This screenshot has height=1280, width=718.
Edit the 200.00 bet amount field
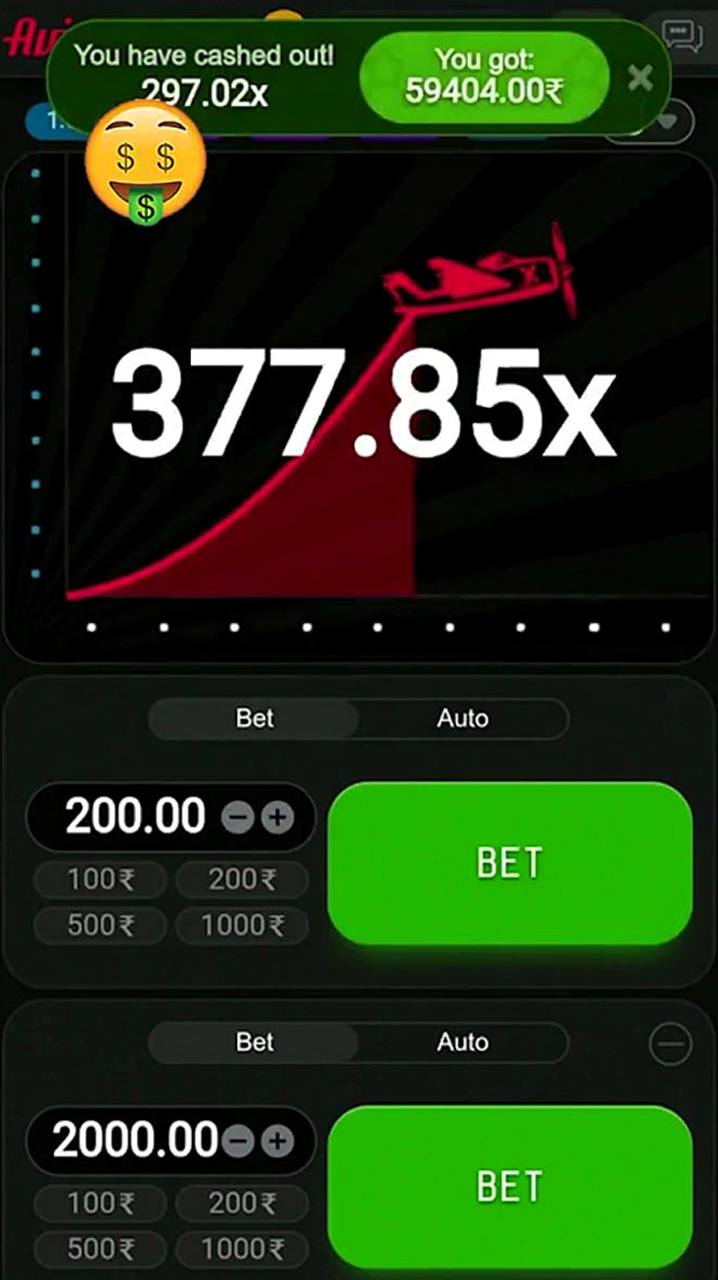click(135, 817)
